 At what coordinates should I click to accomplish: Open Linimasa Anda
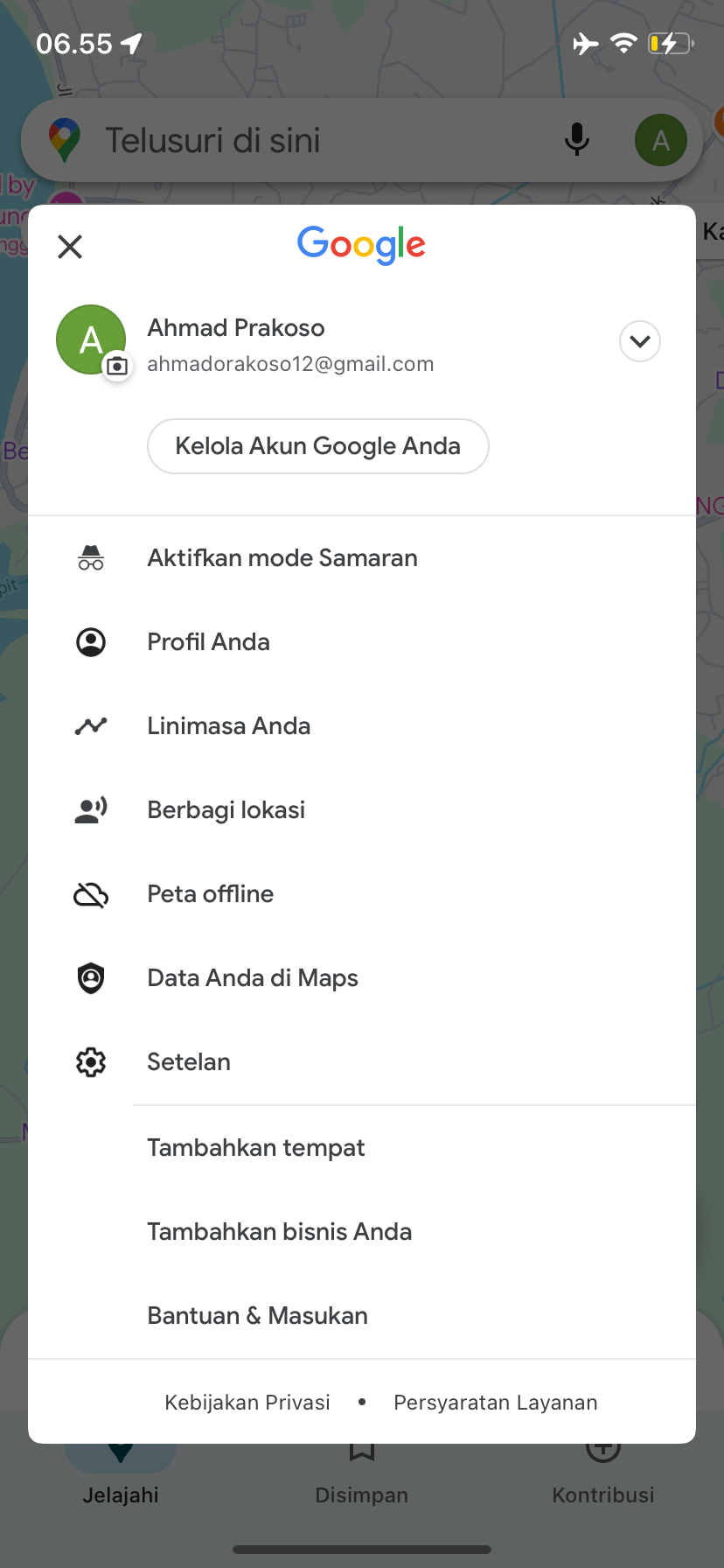362,726
